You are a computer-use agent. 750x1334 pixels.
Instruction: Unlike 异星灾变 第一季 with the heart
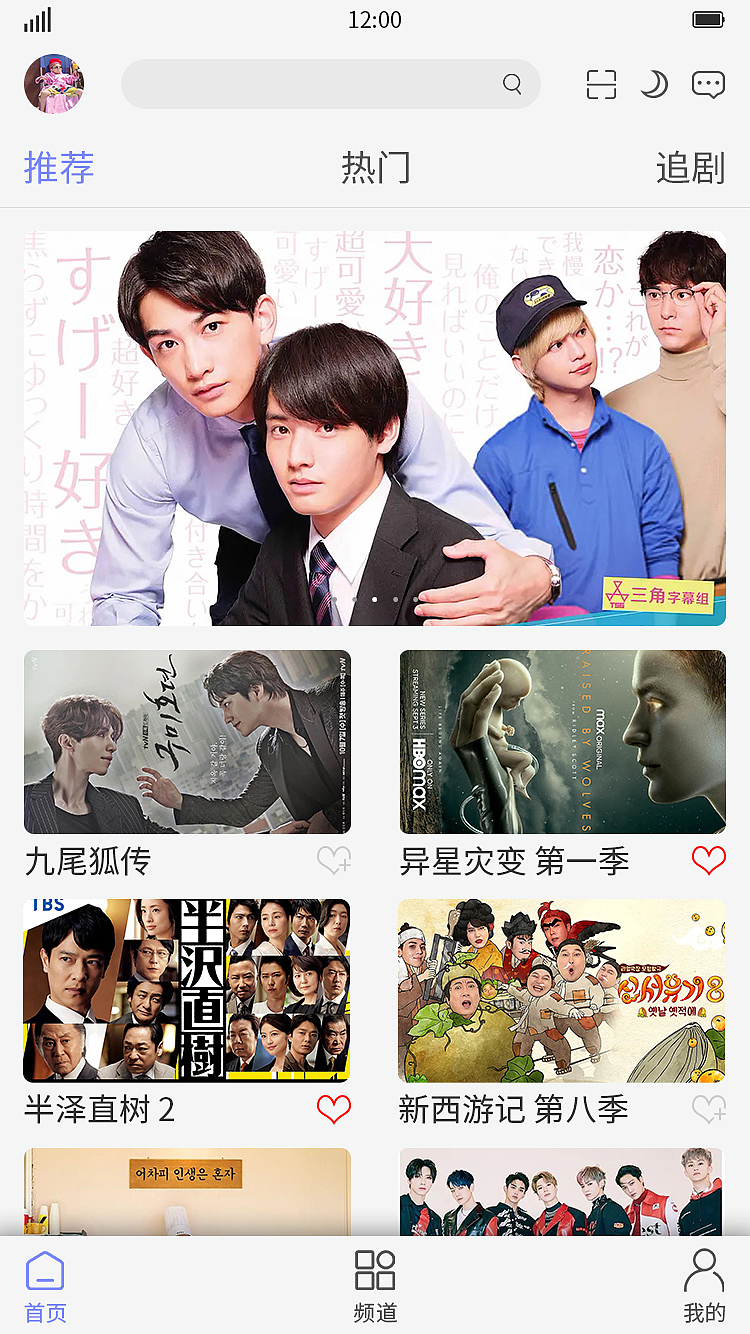pyautogui.click(x=708, y=860)
